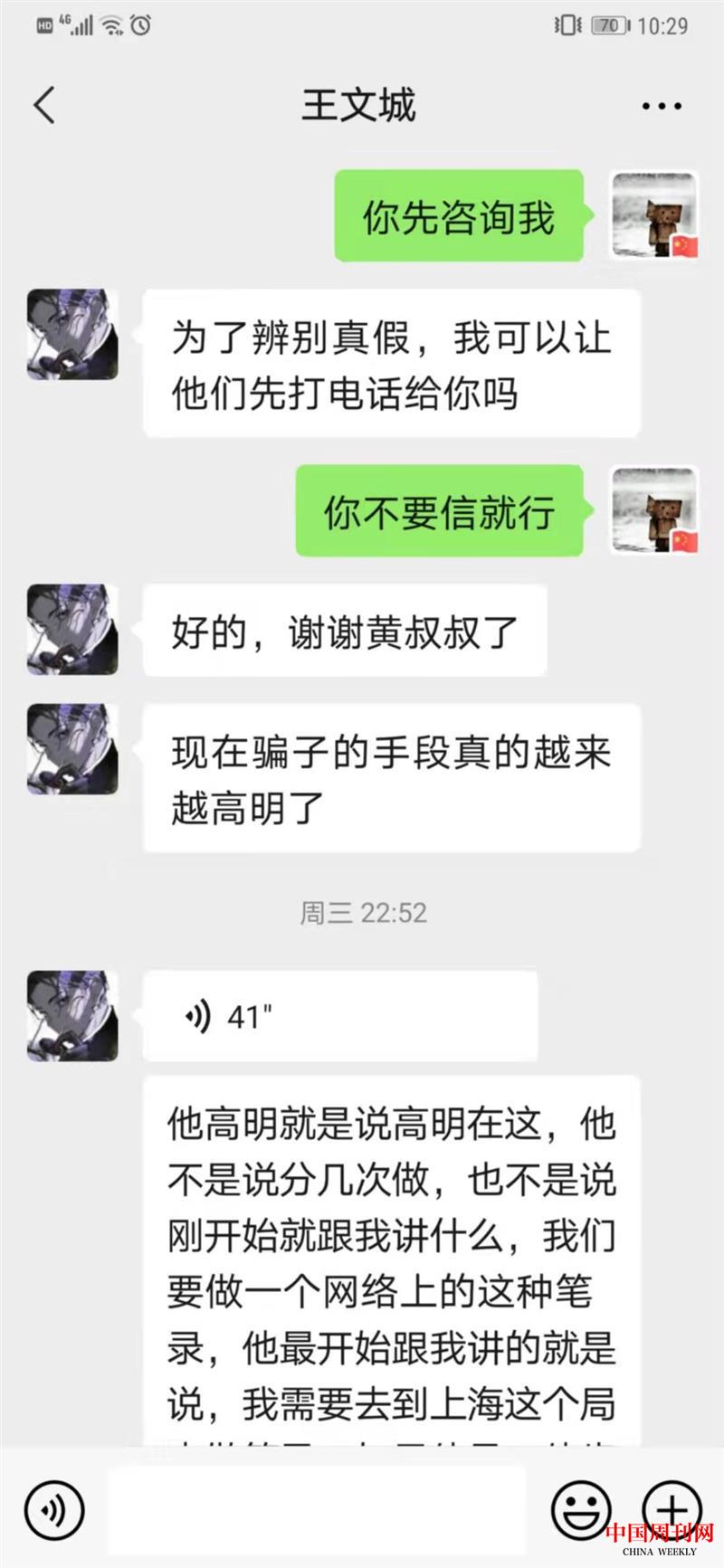The height and width of the screenshot is (1568, 724).
Task: Open chat info via three-dots menu
Action: (x=662, y=106)
